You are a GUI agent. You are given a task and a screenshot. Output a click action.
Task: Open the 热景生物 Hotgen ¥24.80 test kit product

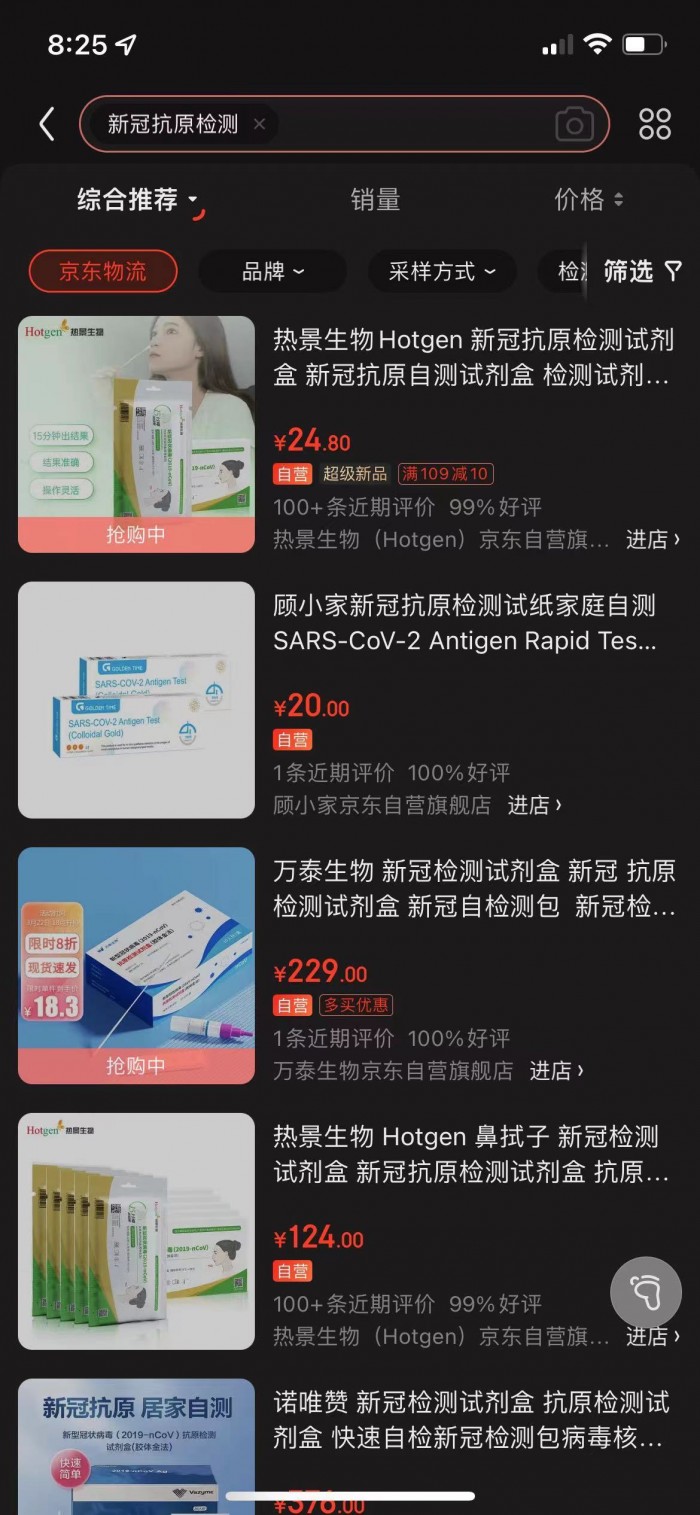click(472, 358)
